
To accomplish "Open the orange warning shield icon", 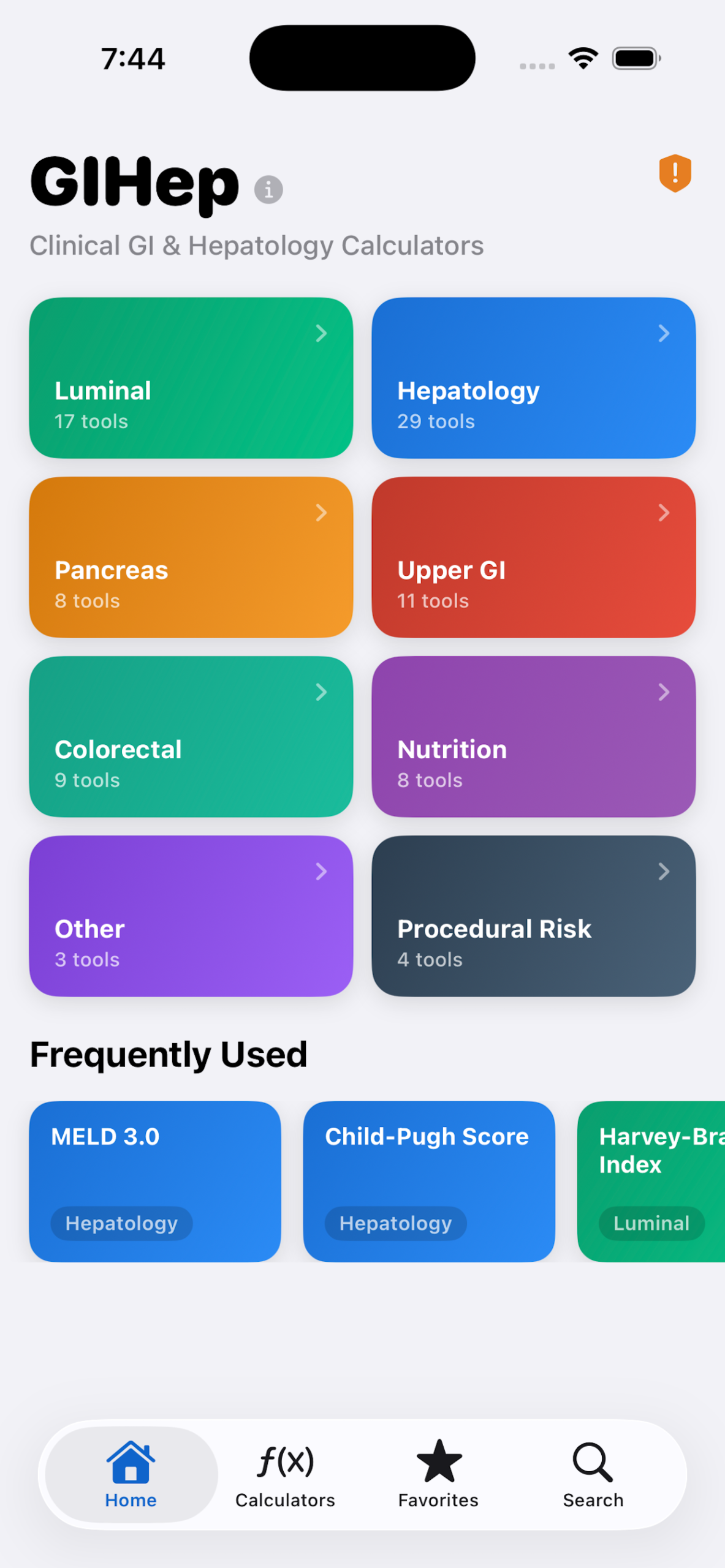I will pyautogui.click(x=675, y=173).
